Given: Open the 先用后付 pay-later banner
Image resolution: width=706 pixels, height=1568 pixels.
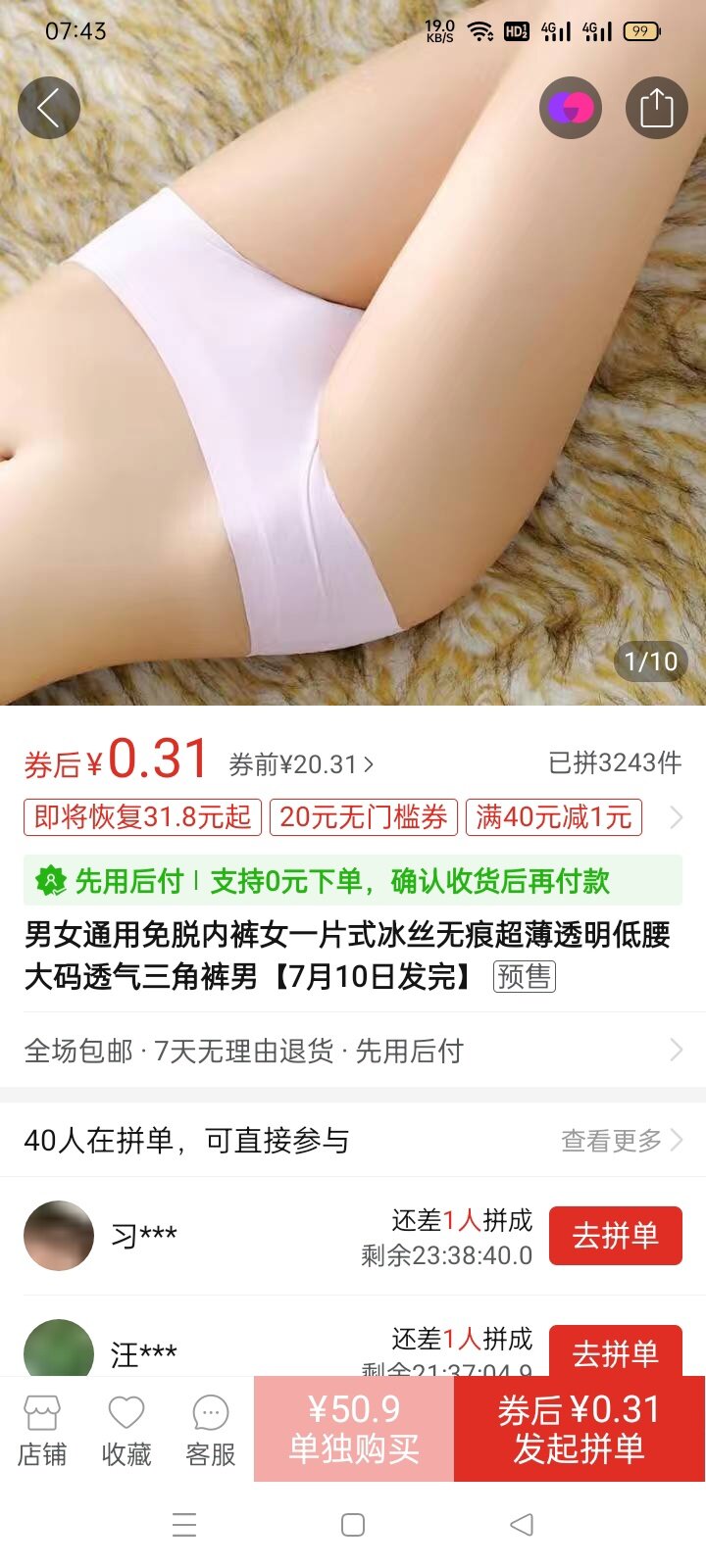Looking at the screenshot, I should (x=353, y=881).
